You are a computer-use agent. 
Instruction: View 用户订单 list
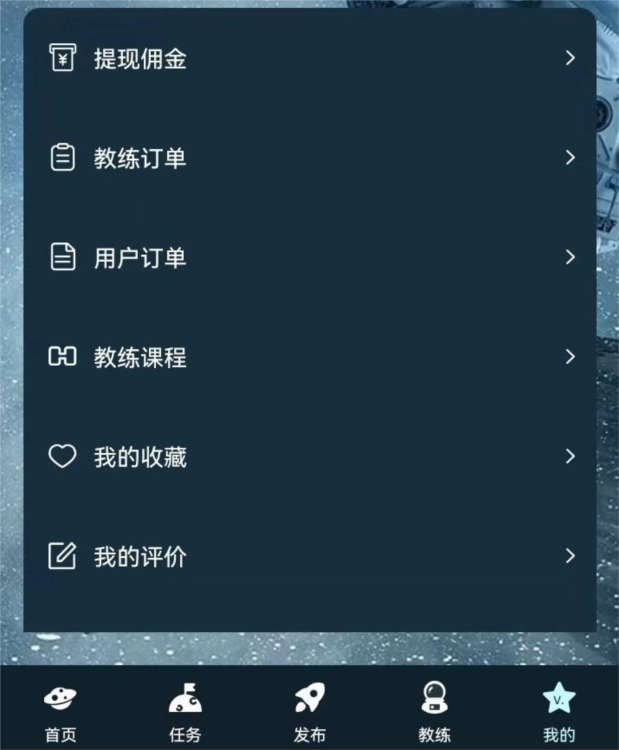point(310,258)
